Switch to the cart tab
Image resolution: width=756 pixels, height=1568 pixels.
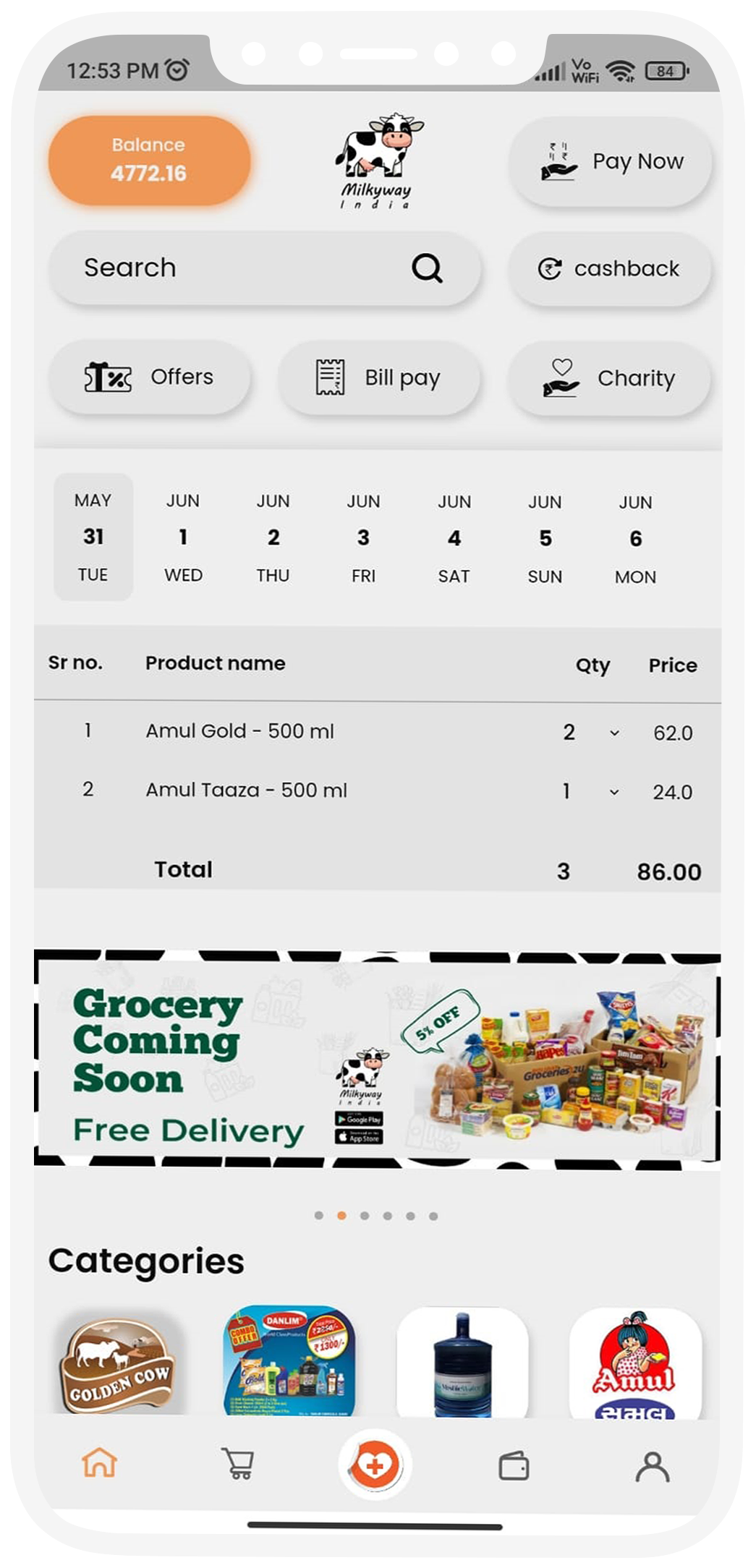tap(237, 1464)
